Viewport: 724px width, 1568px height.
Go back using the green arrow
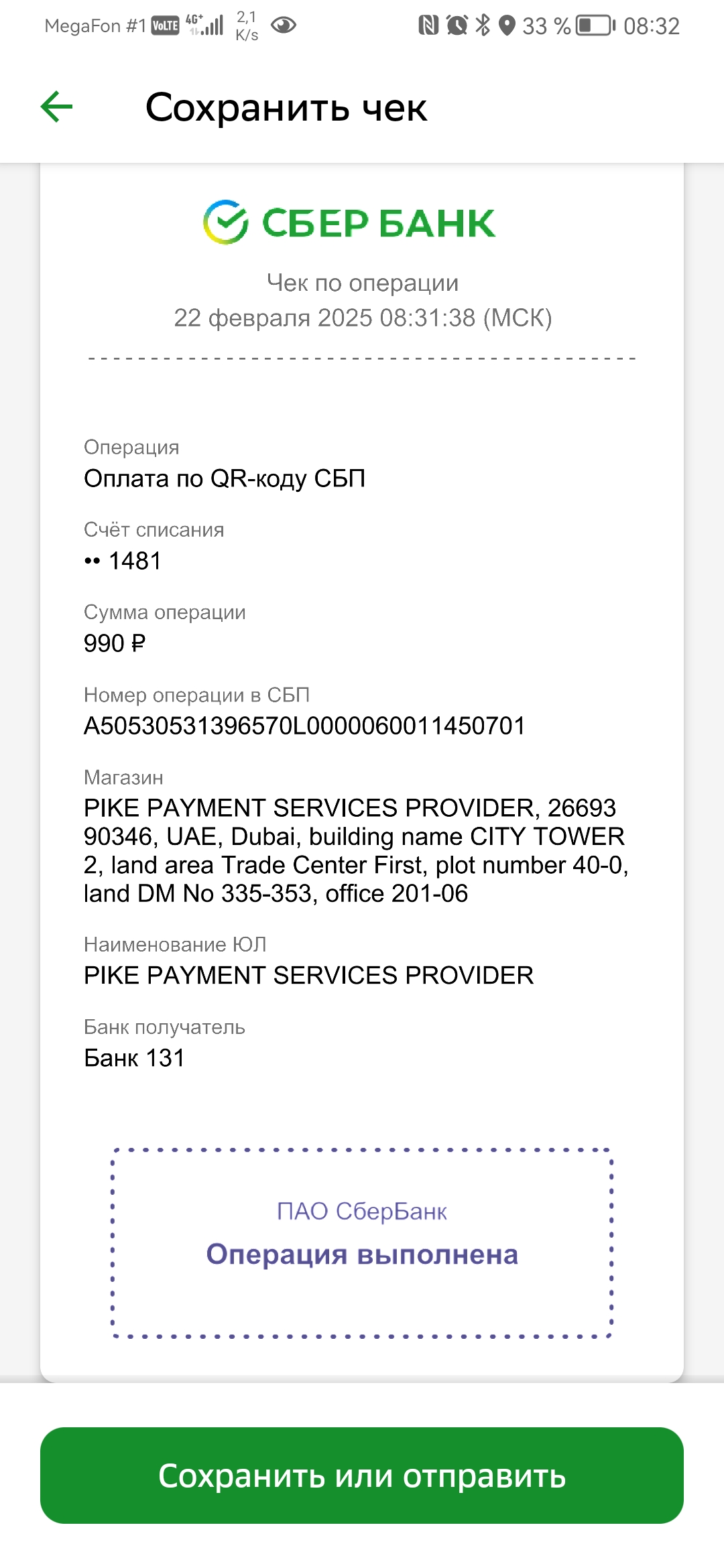pos(56,107)
